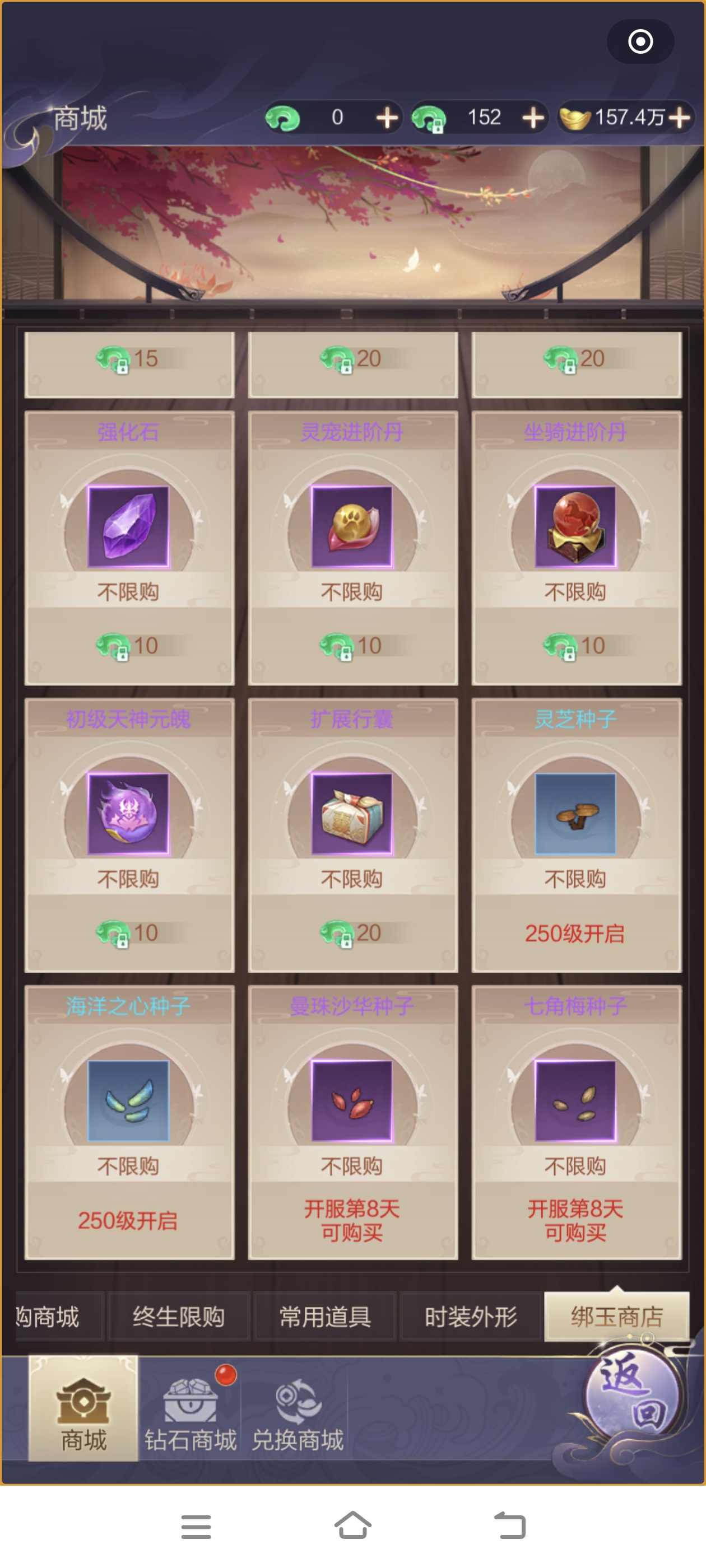Switch to the 常用道具 tab

(324, 1317)
